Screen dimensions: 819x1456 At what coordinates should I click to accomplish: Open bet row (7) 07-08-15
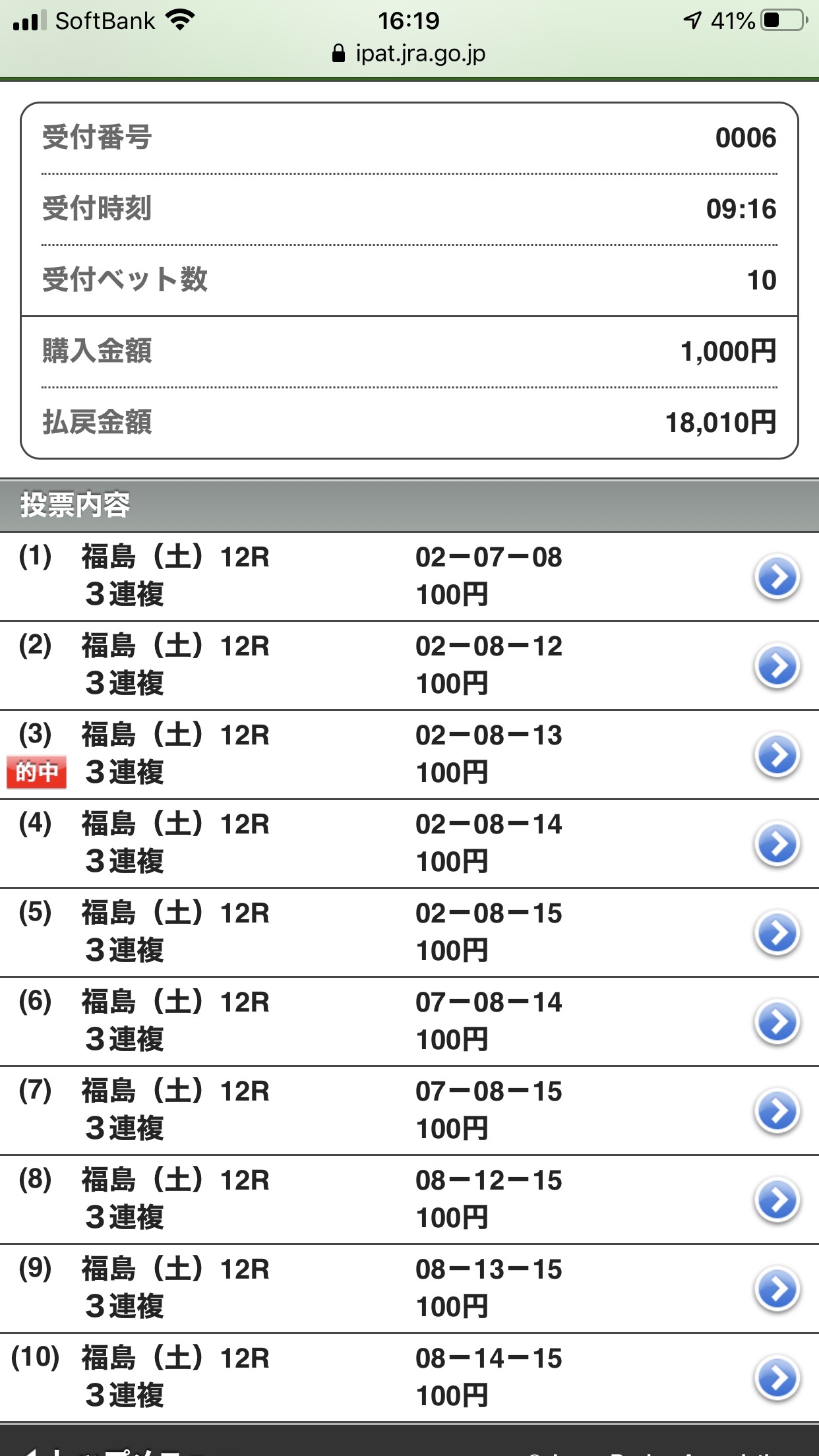777,1111
